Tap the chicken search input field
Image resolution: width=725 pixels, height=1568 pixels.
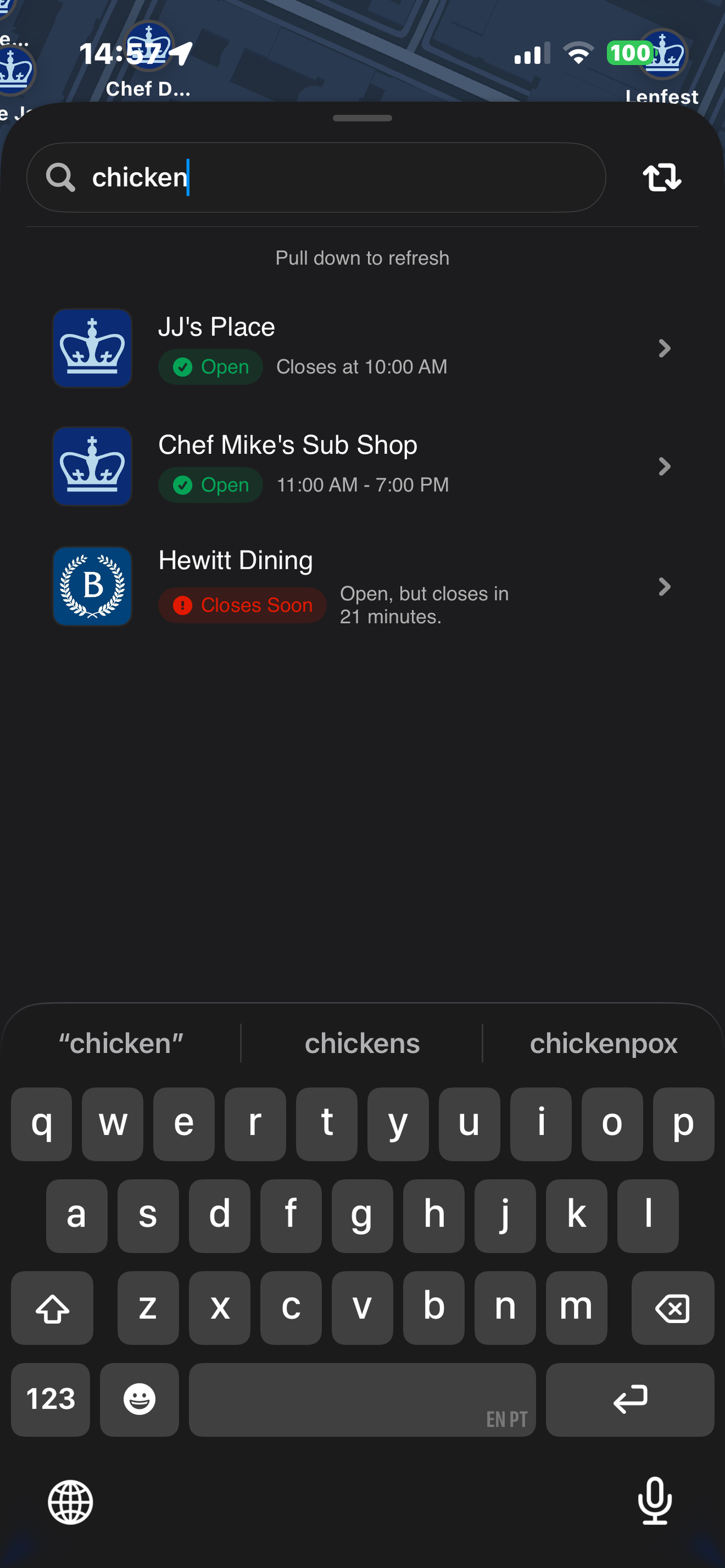pyautogui.click(x=315, y=177)
